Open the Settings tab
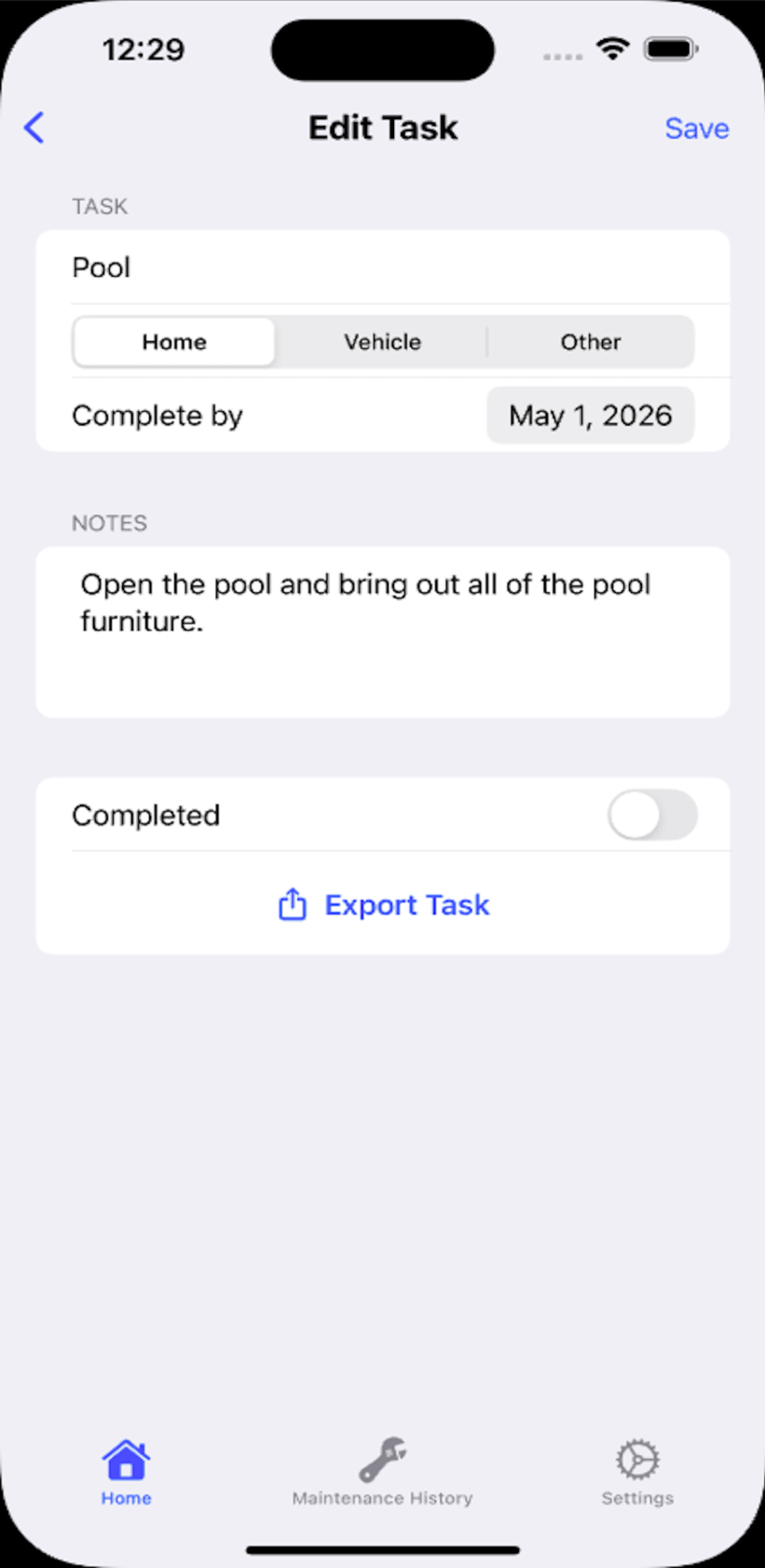The image size is (765, 1568). coord(637,1472)
